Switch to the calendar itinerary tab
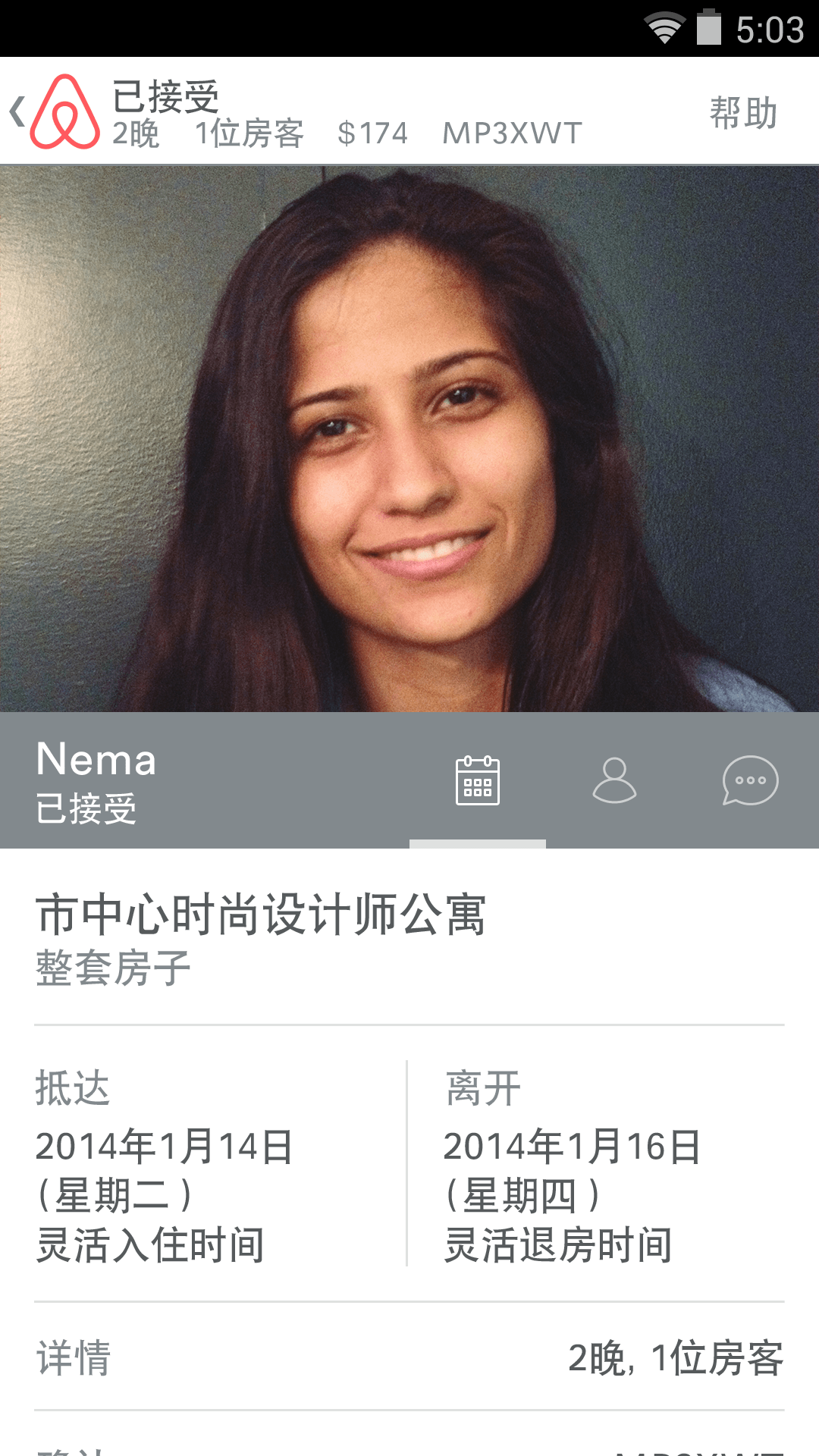 tap(478, 780)
